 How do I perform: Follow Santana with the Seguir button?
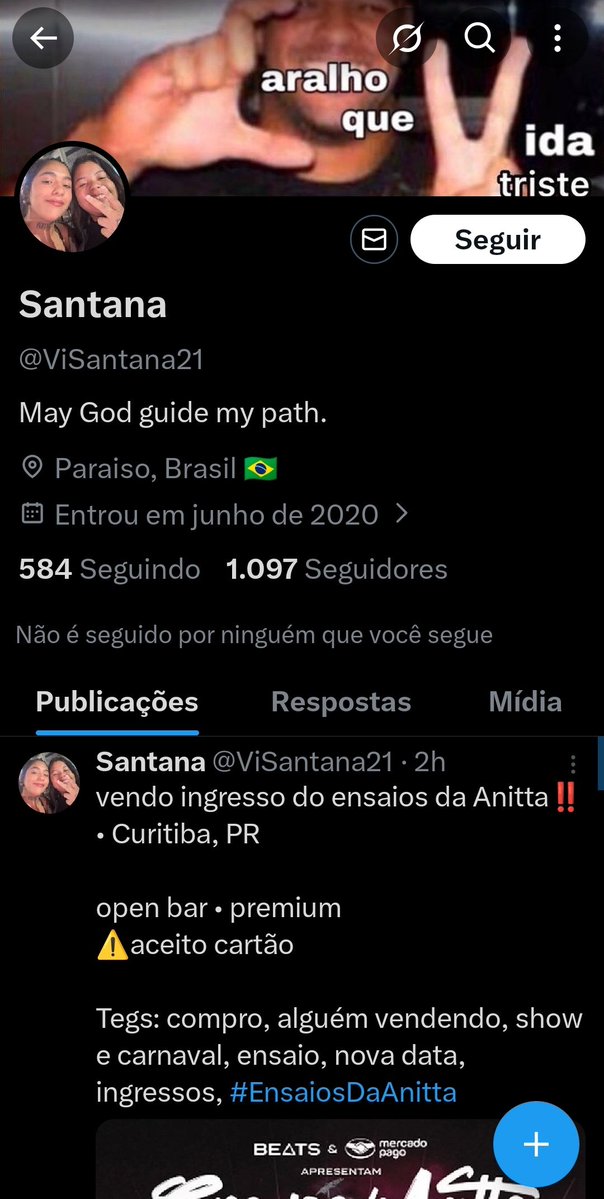point(497,240)
